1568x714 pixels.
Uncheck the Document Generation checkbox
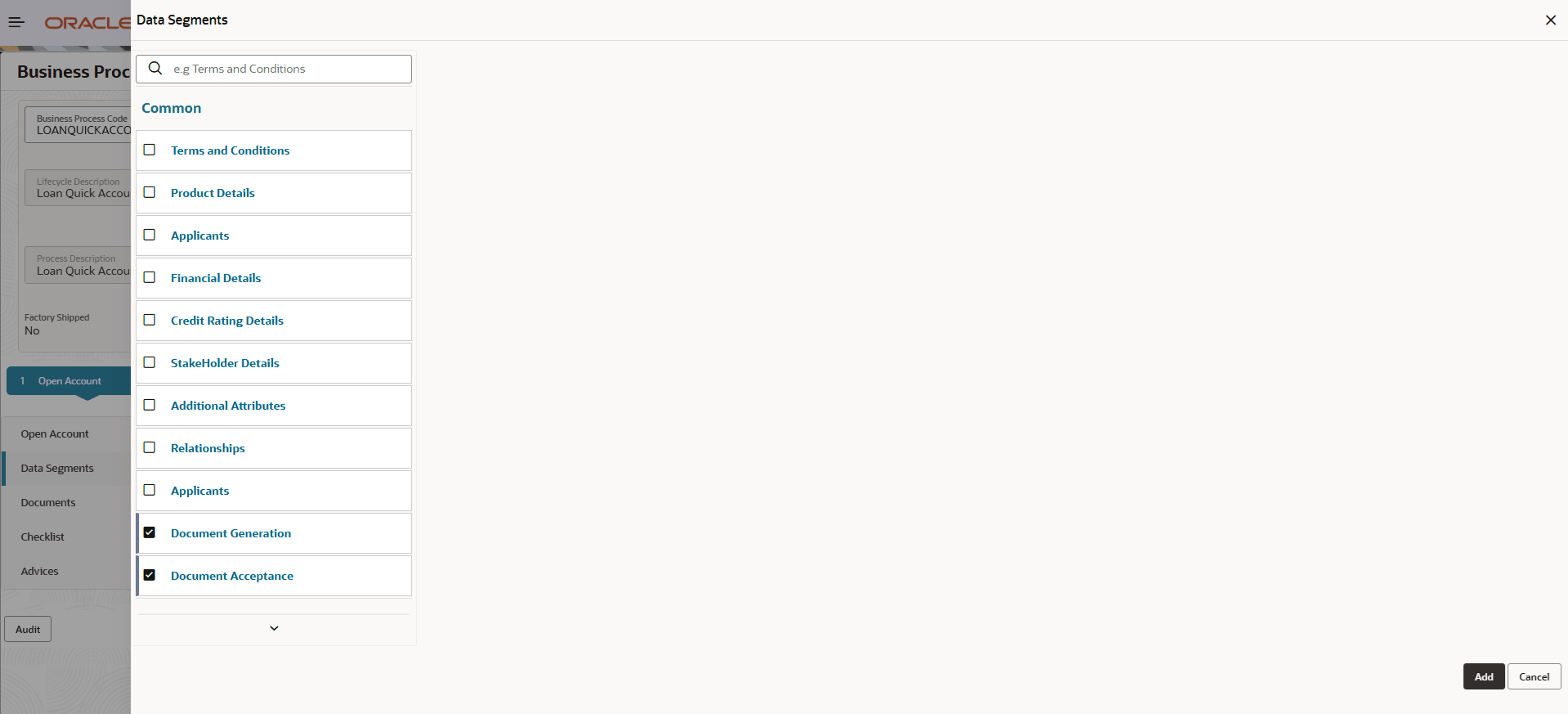pos(150,532)
